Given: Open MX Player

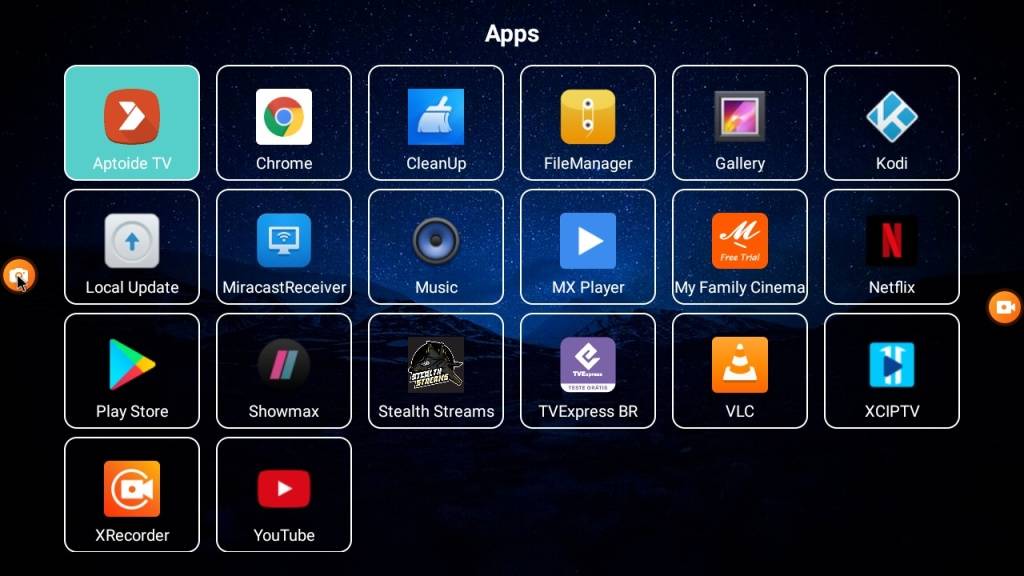Looking at the screenshot, I should 588,246.
